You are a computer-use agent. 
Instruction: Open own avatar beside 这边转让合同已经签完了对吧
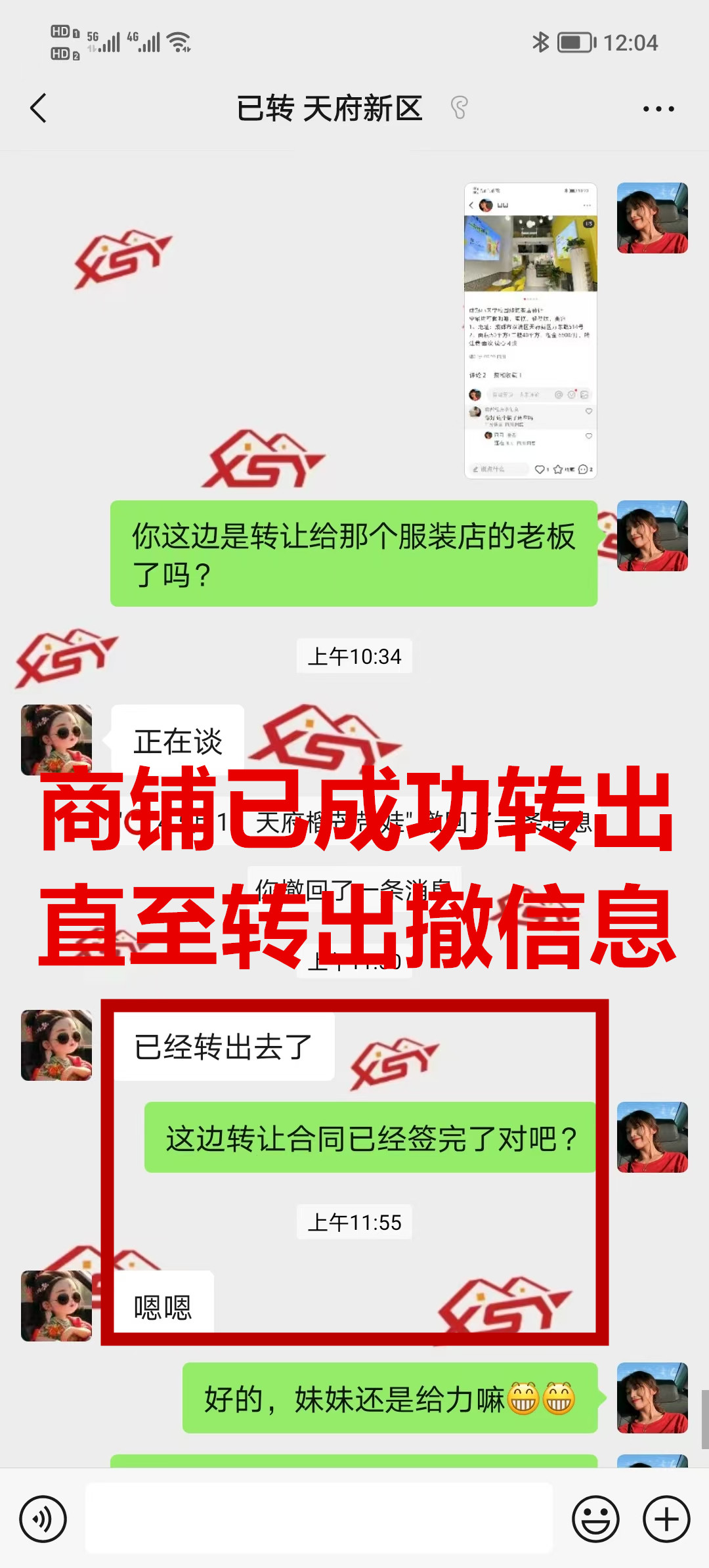coord(652,1137)
